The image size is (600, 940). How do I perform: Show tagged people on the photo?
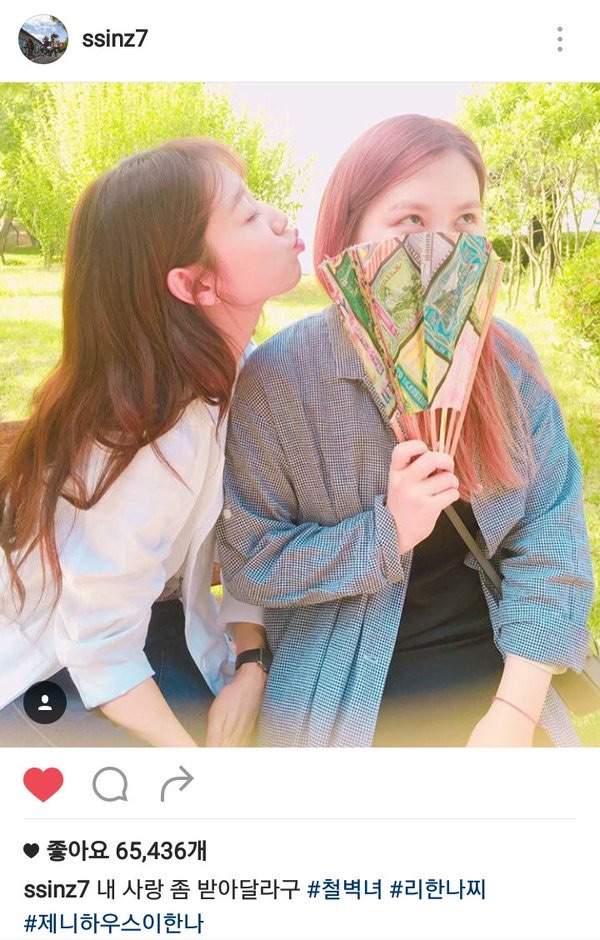[44, 702]
